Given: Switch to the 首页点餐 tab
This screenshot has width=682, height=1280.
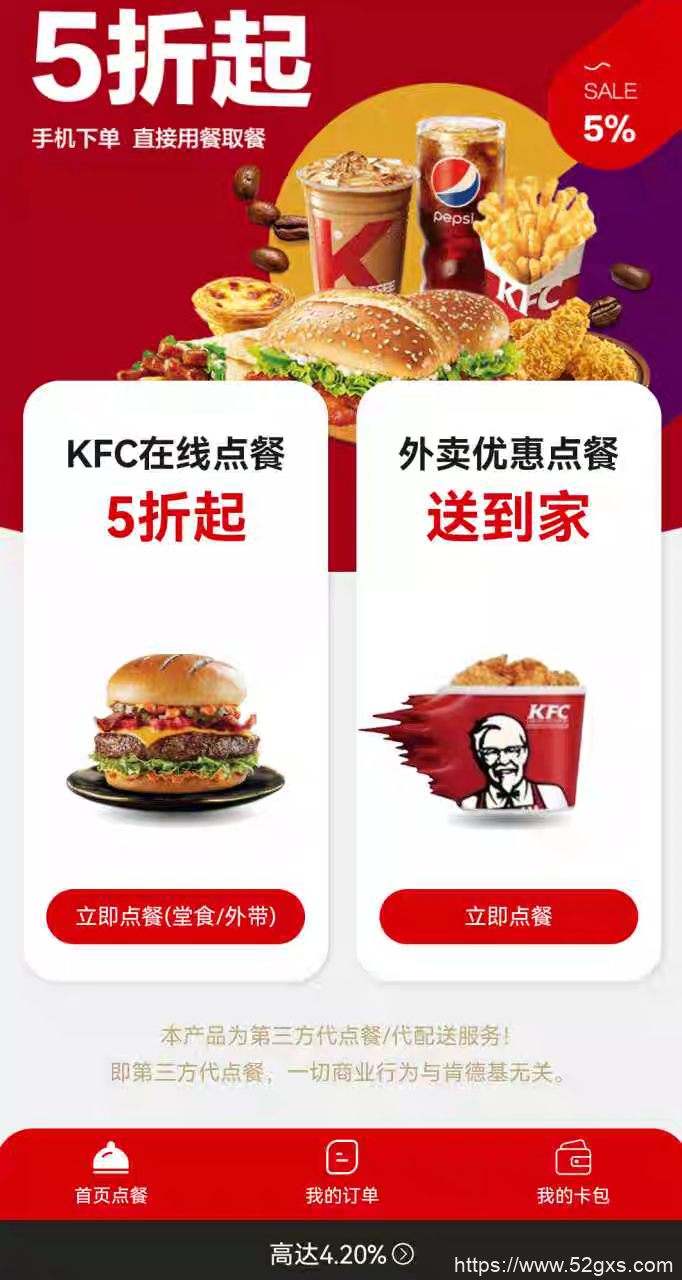Looking at the screenshot, I should pos(111,1174).
